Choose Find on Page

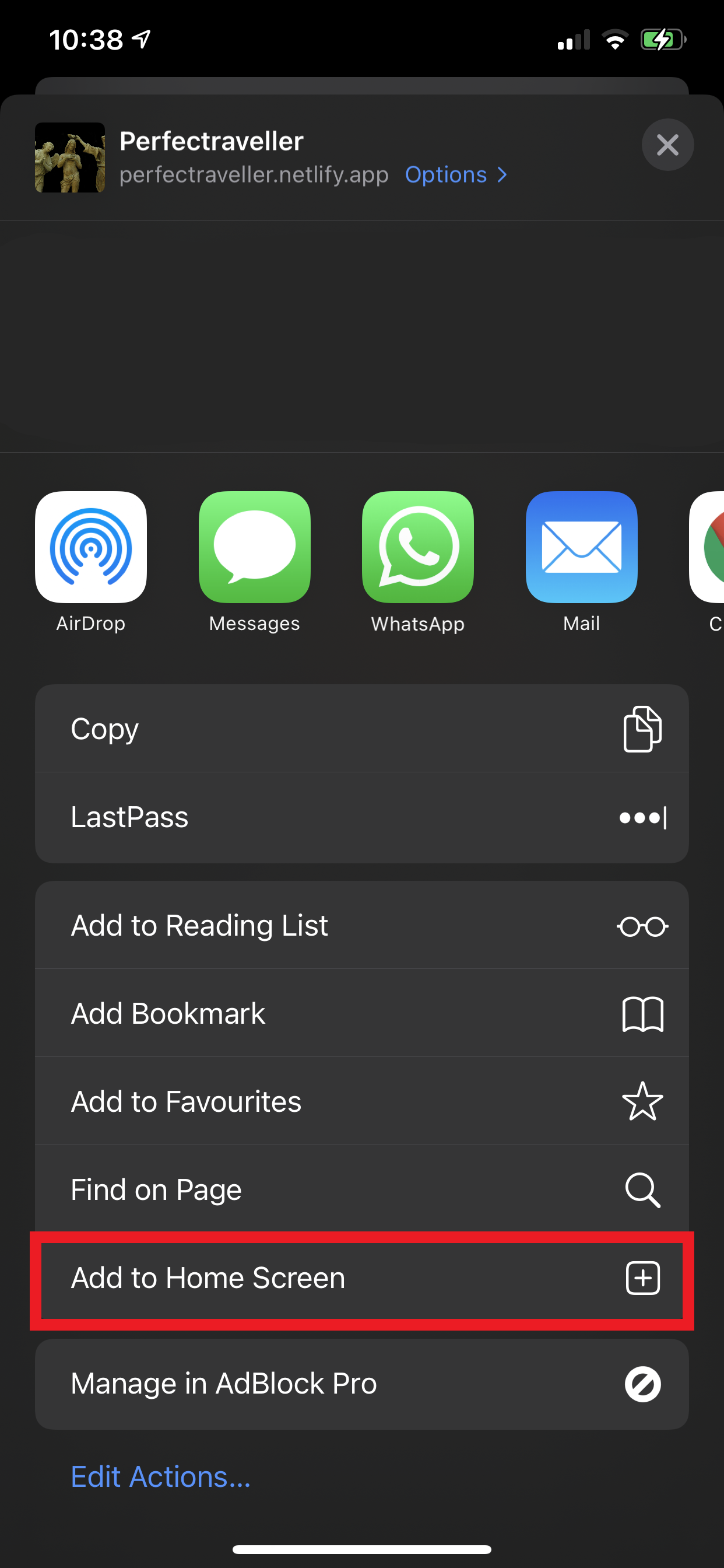(361, 1189)
